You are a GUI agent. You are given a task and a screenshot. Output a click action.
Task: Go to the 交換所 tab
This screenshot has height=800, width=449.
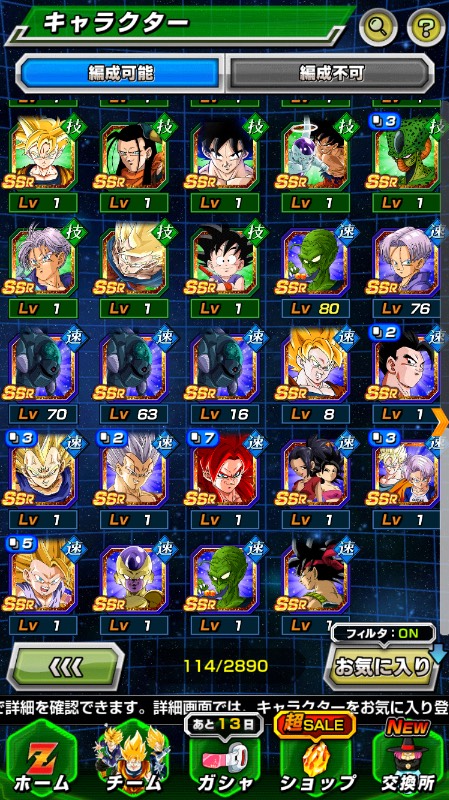407,759
